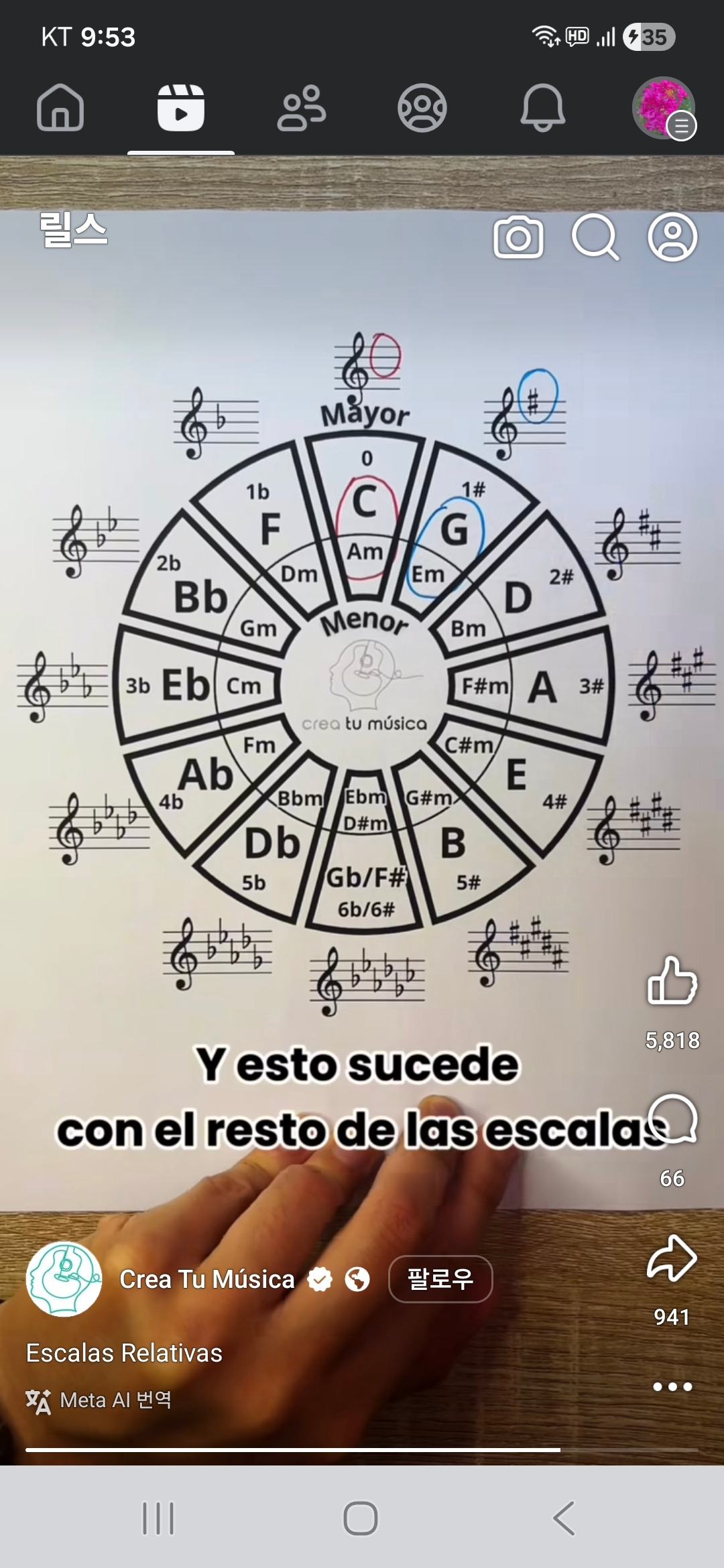Tap the Crea Tu Música account name
The height and width of the screenshot is (1568, 724).
(207, 1279)
